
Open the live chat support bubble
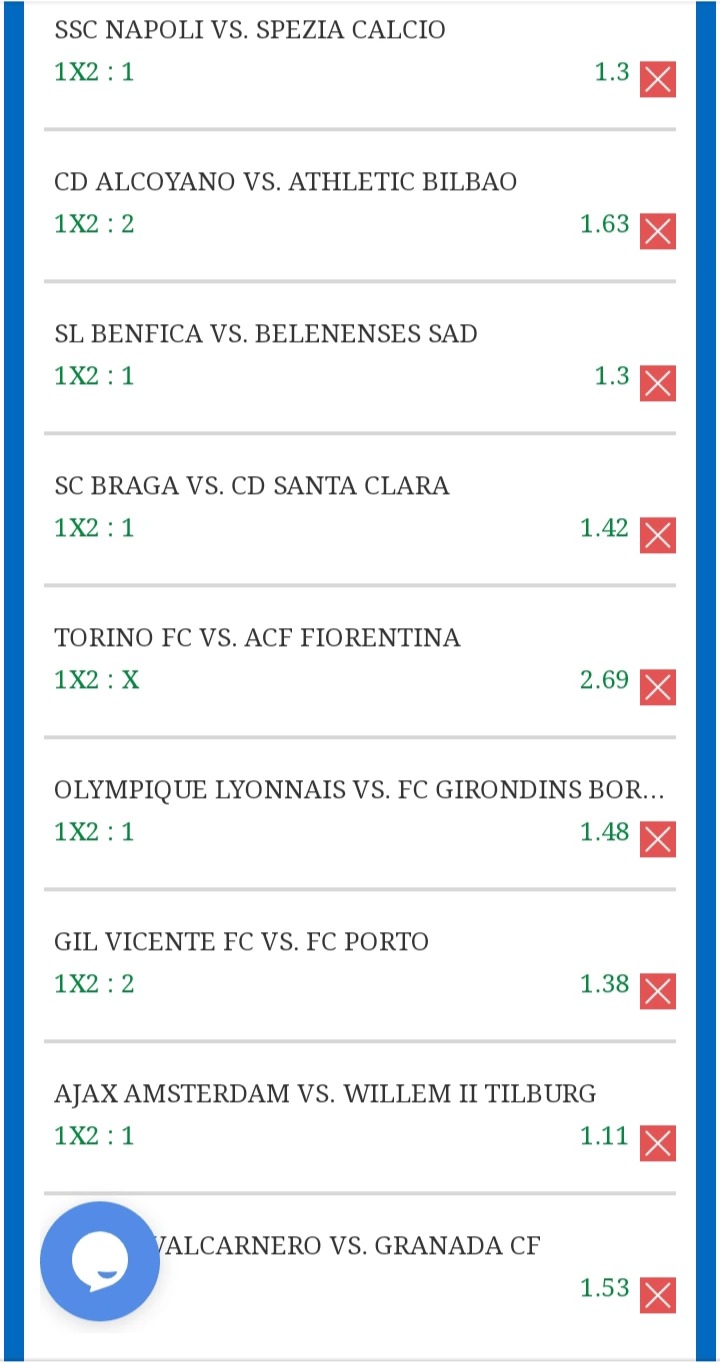[100, 1261]
